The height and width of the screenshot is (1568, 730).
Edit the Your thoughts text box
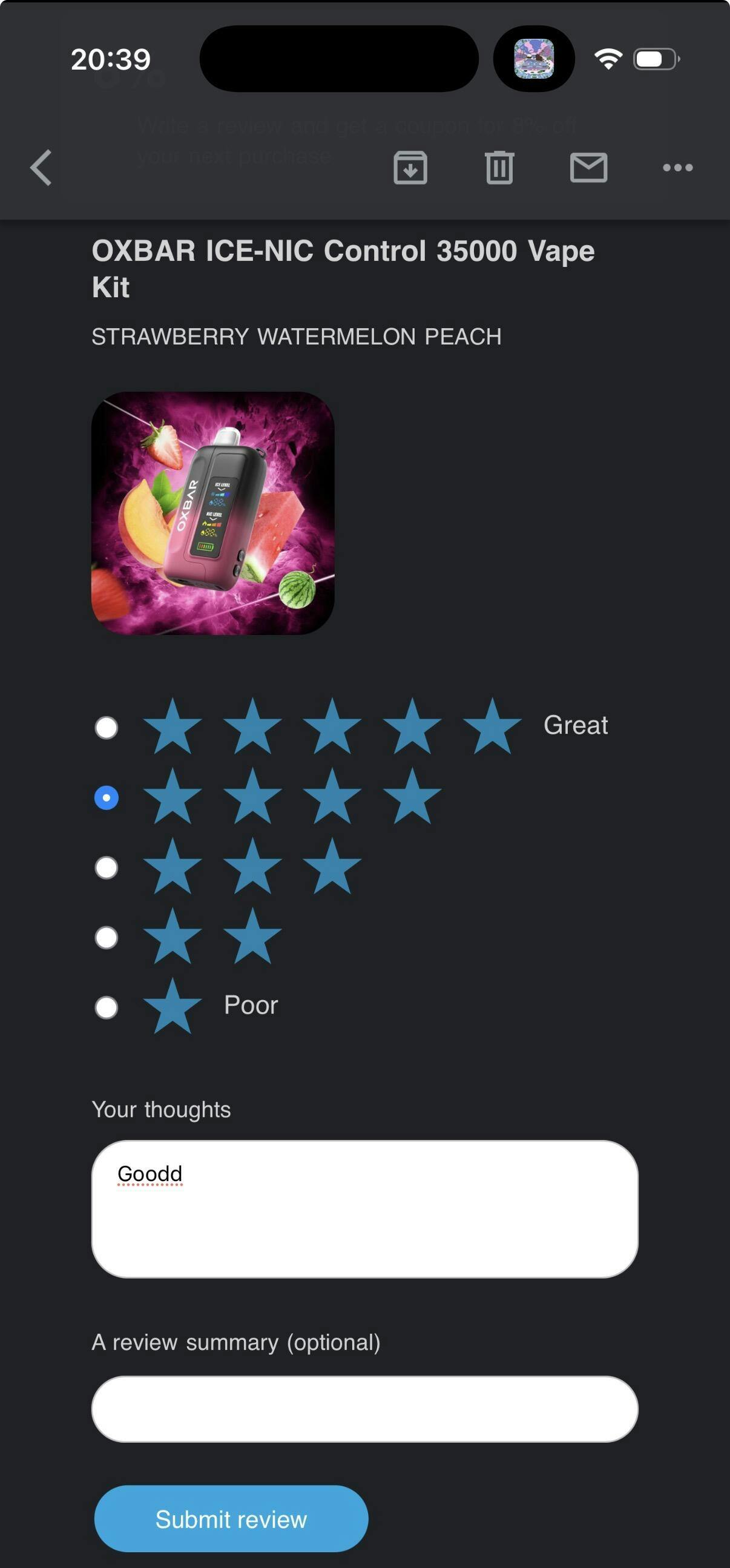pos(364,1208)
